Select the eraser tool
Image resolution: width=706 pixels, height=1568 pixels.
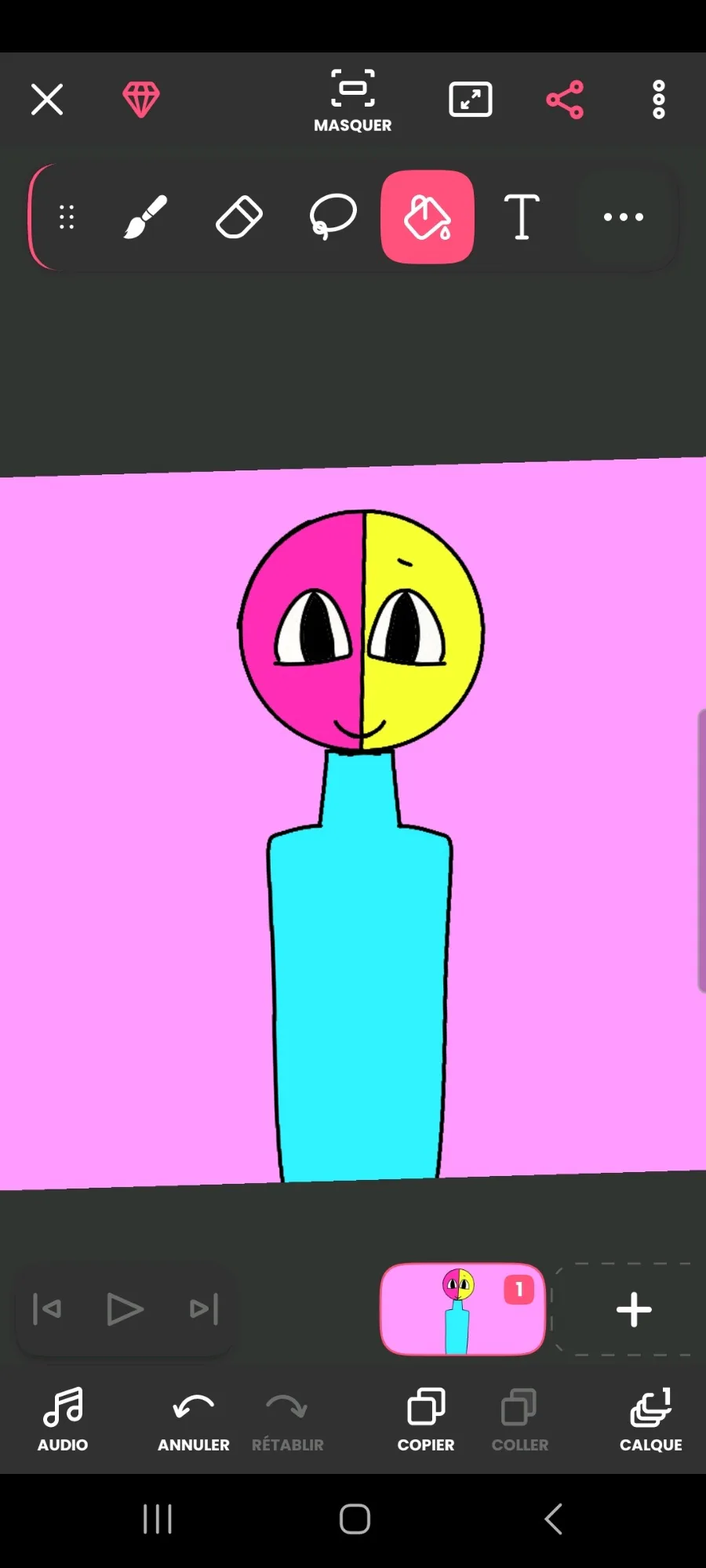point(239,217)
